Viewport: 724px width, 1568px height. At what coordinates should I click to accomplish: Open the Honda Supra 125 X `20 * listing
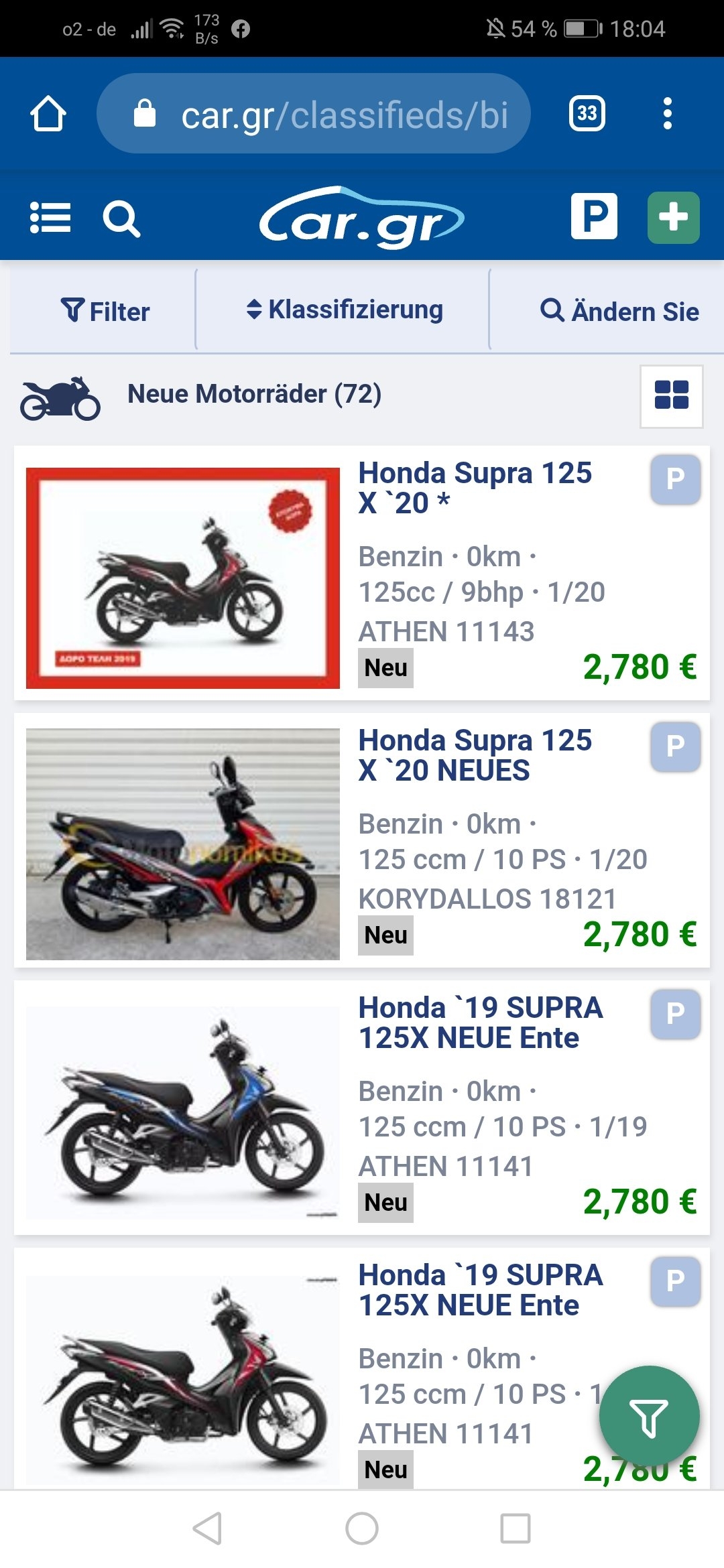pyautogui.click(x=475, y=487)
